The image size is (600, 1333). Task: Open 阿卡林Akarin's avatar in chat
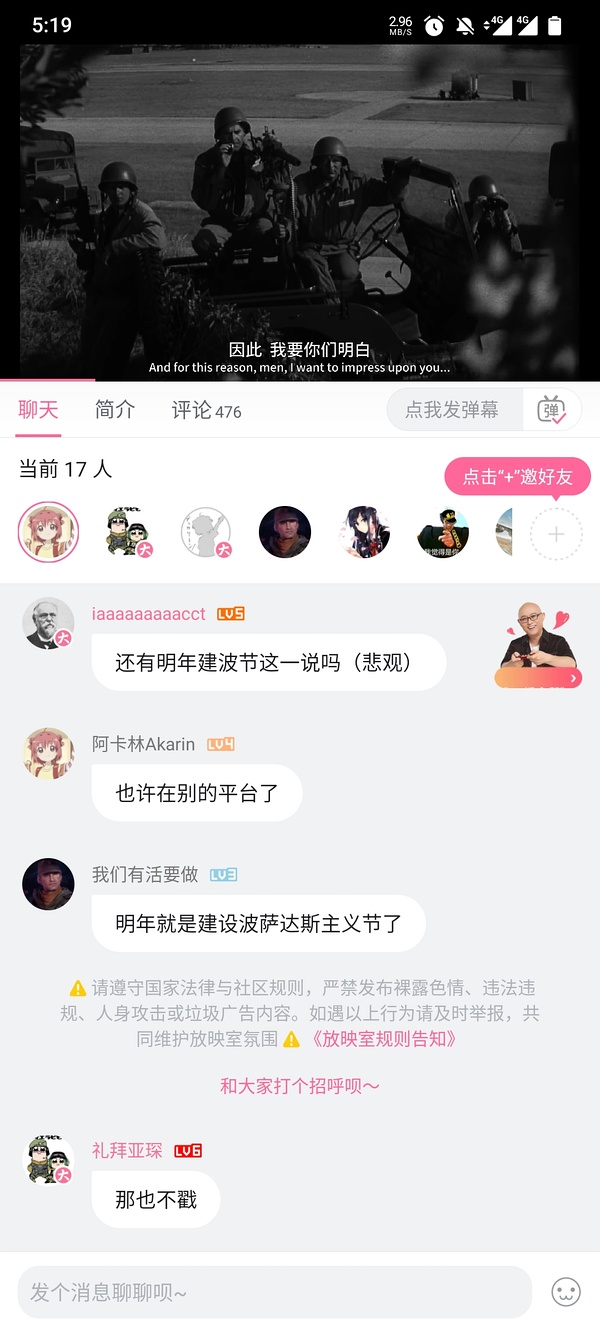tap(48, 754)
